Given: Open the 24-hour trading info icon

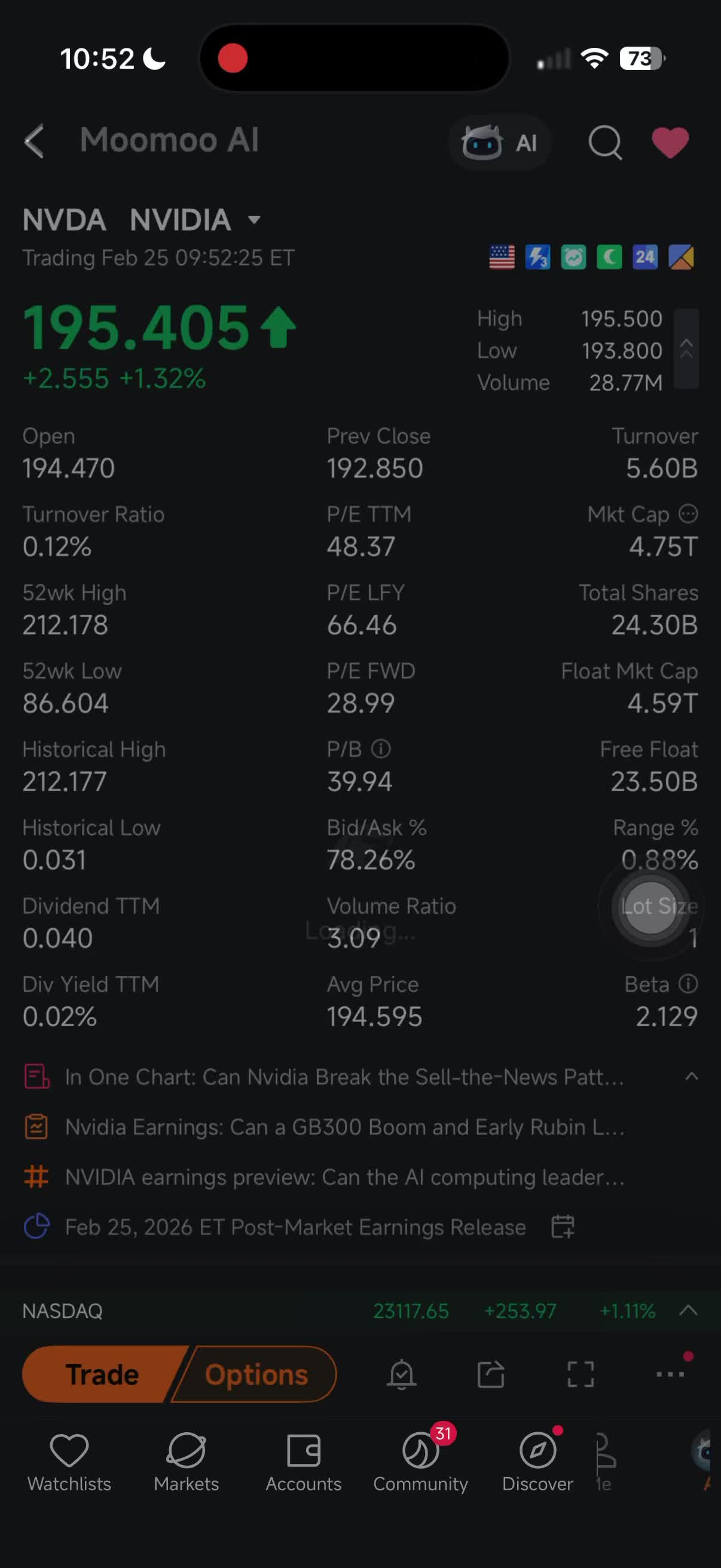Looking at the screenshot, I should click(x=645, y=257).
